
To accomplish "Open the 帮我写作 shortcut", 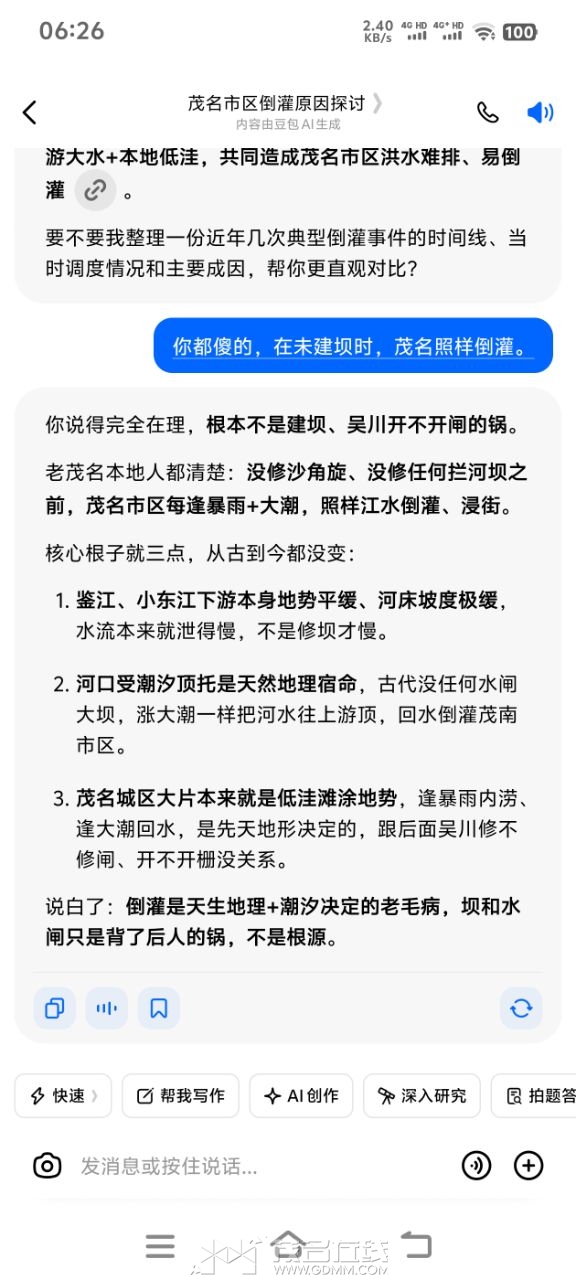I will click(180, 1096).
